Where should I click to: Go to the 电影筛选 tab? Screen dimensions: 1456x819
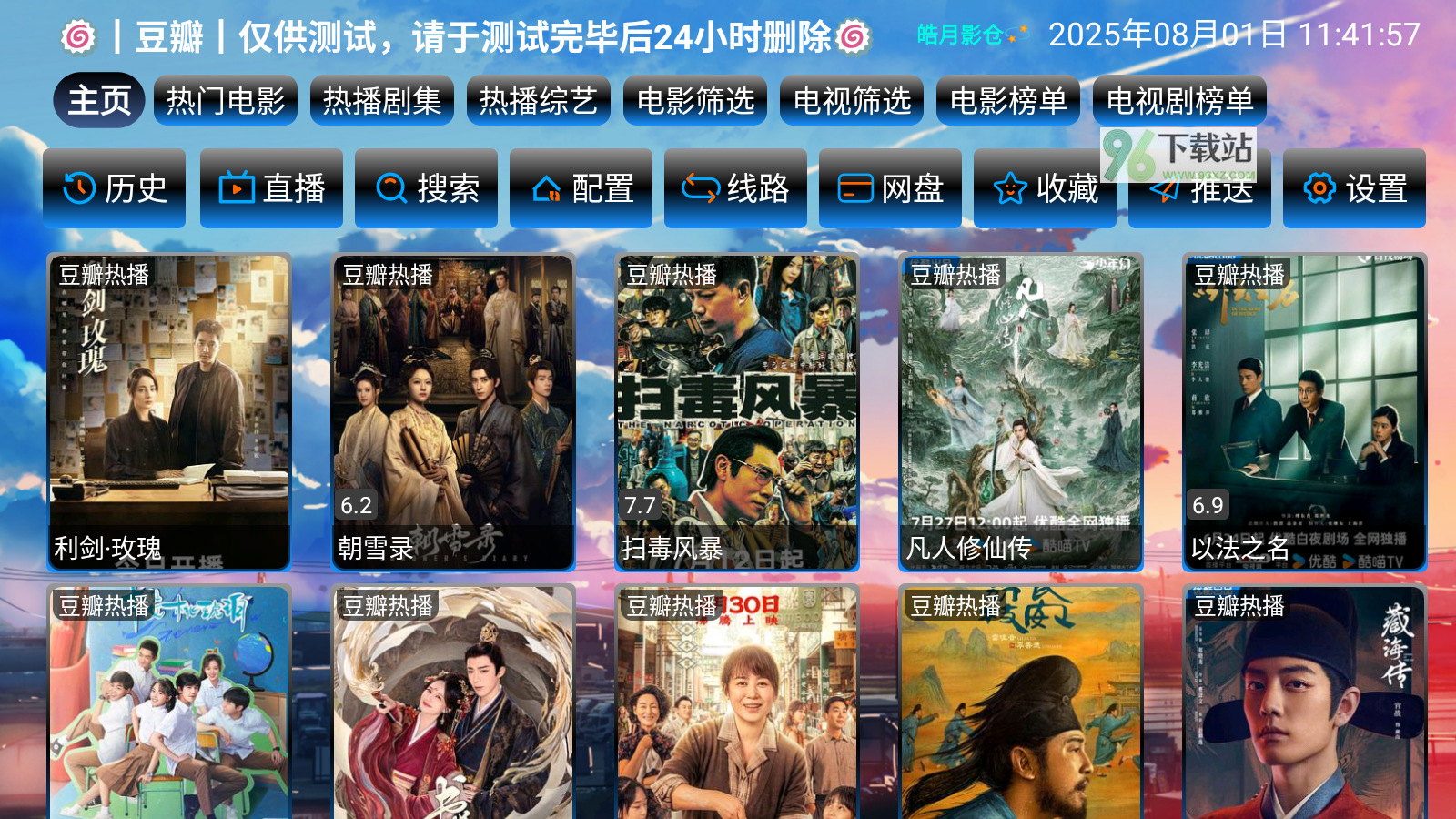click(x=695, y=100)
